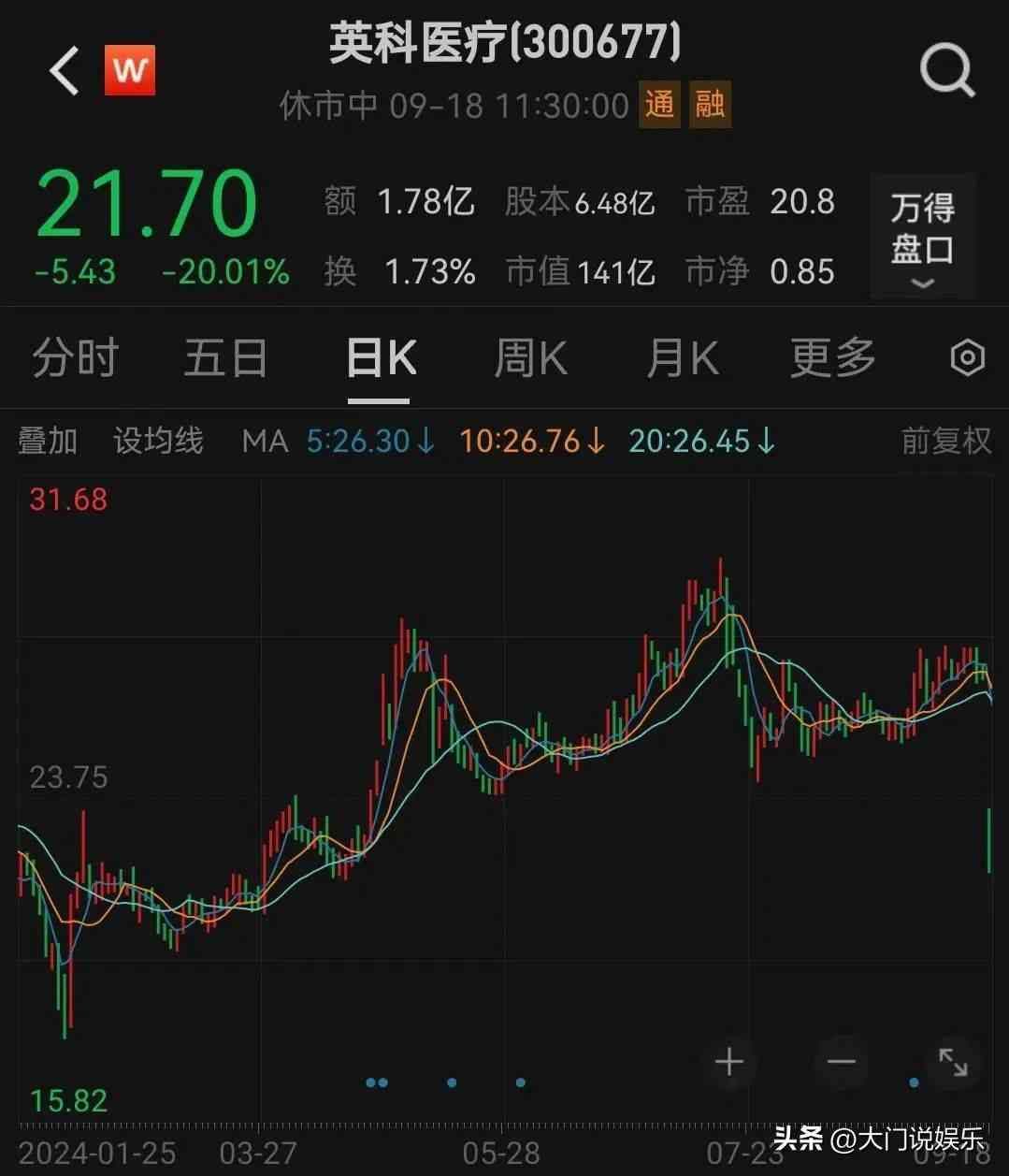Viewport: 1009px width, 1176px height.
Task: Open the 更多 chart periods
Action: point(833,358)
